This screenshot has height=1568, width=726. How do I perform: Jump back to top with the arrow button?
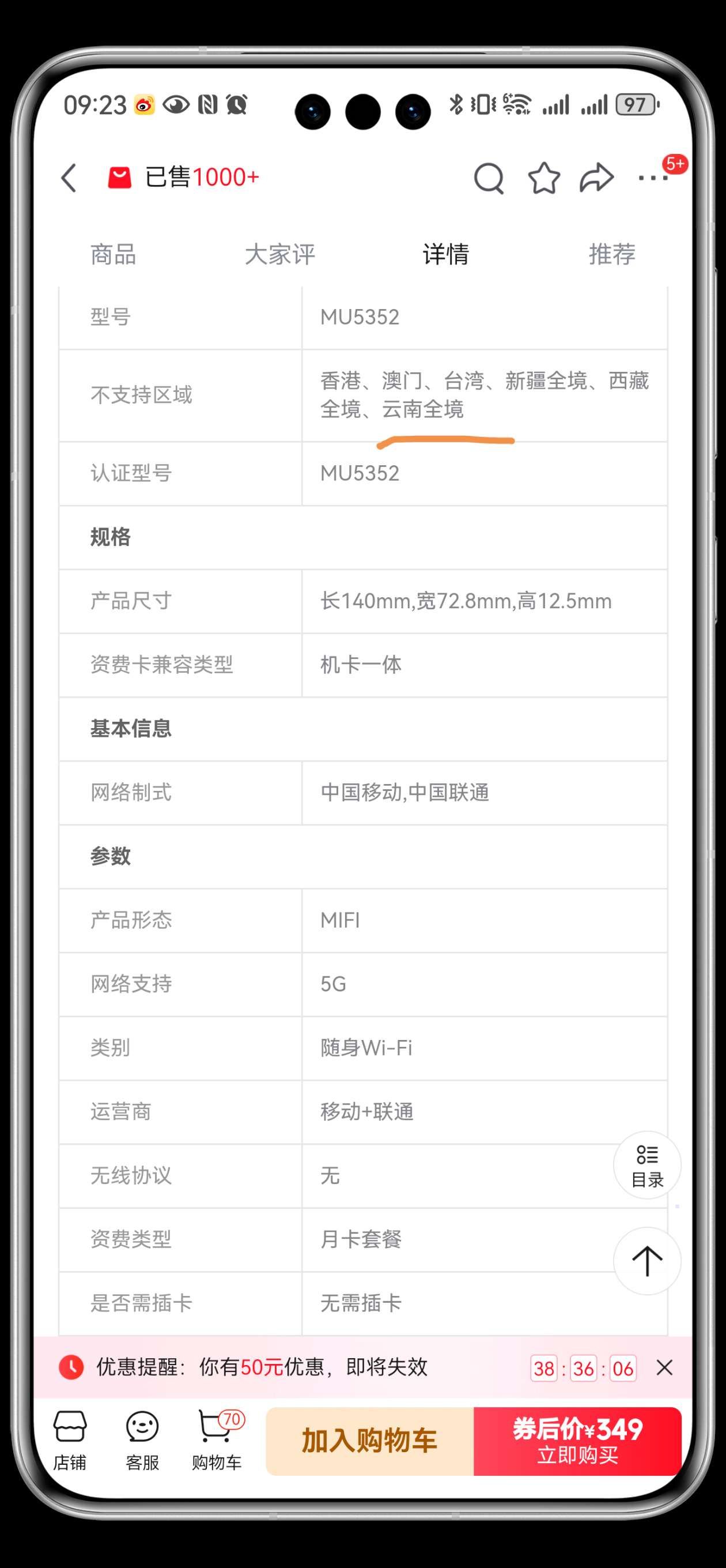[647, 1261]
